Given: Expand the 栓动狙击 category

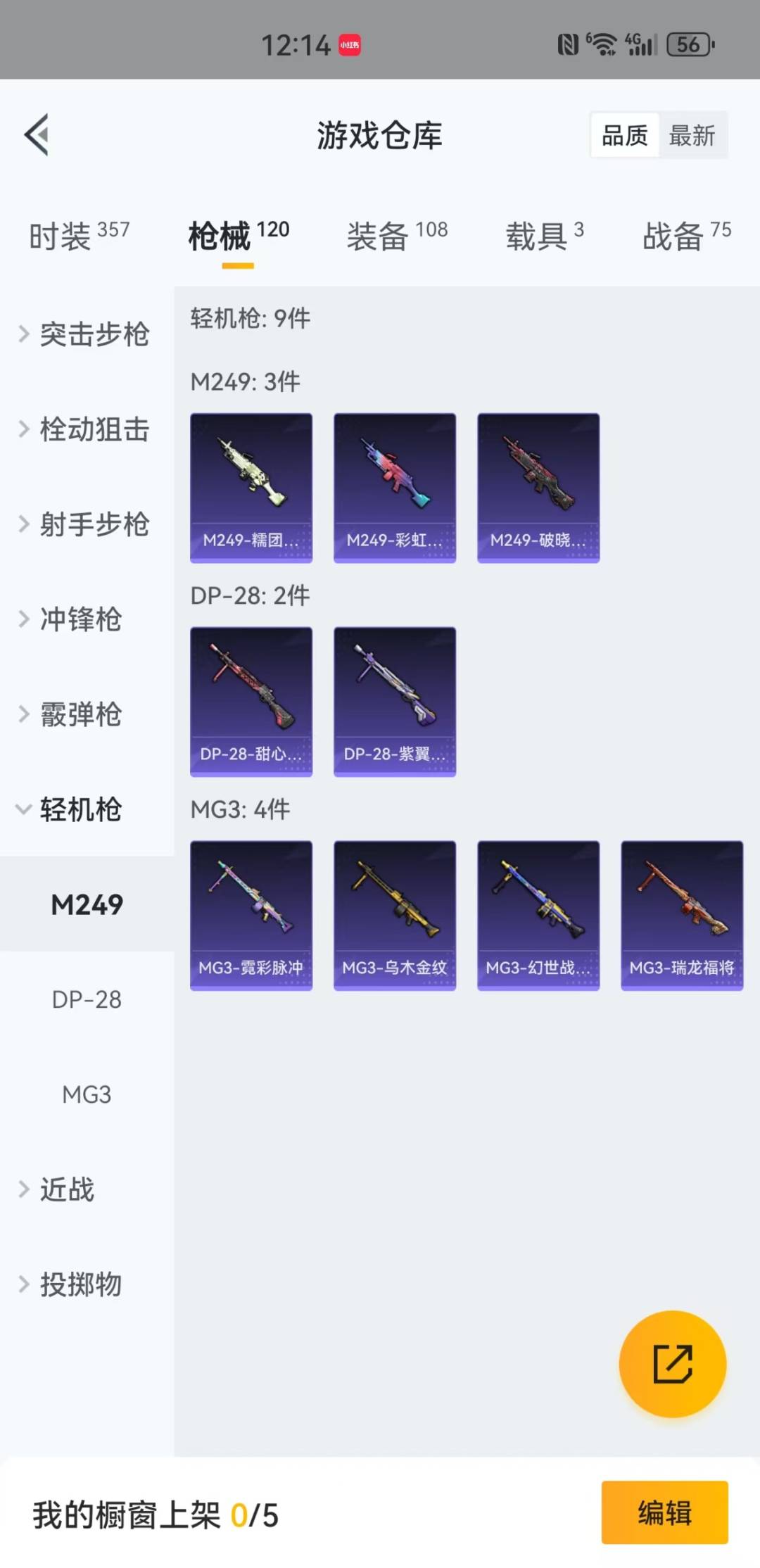Looking at the screenshot, I should pyautogui.click(x=84, y=429).
